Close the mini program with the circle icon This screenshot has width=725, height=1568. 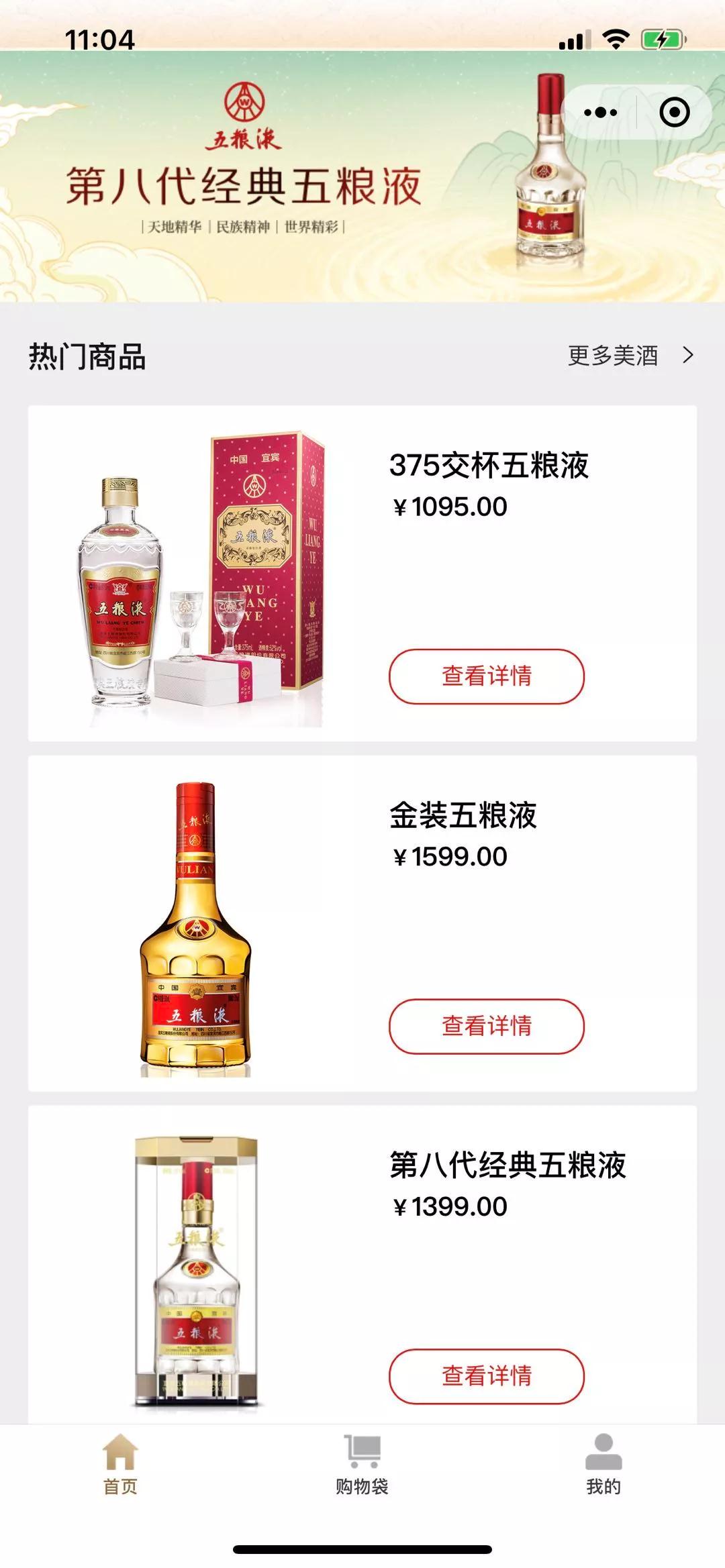(674, 112)
